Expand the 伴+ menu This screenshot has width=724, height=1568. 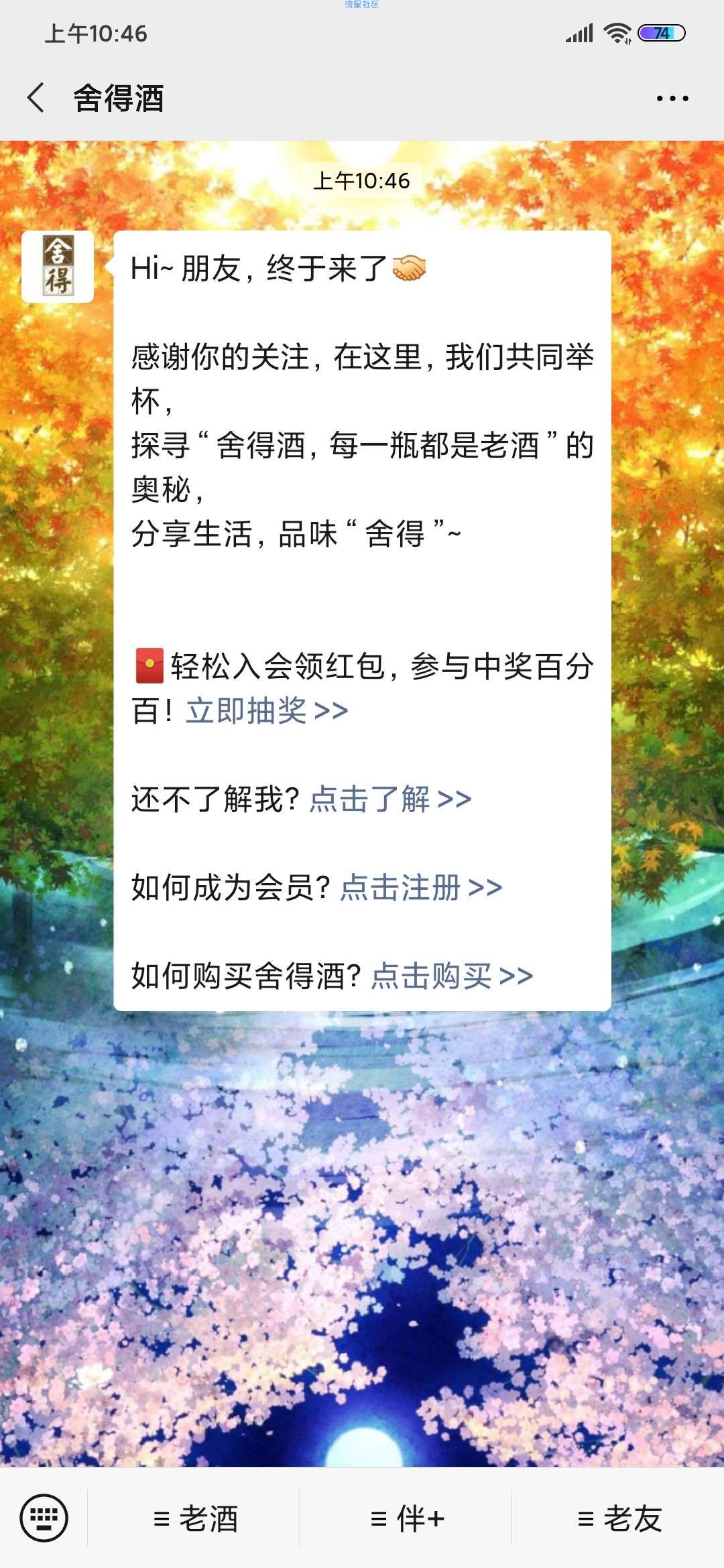[407, 1518]
